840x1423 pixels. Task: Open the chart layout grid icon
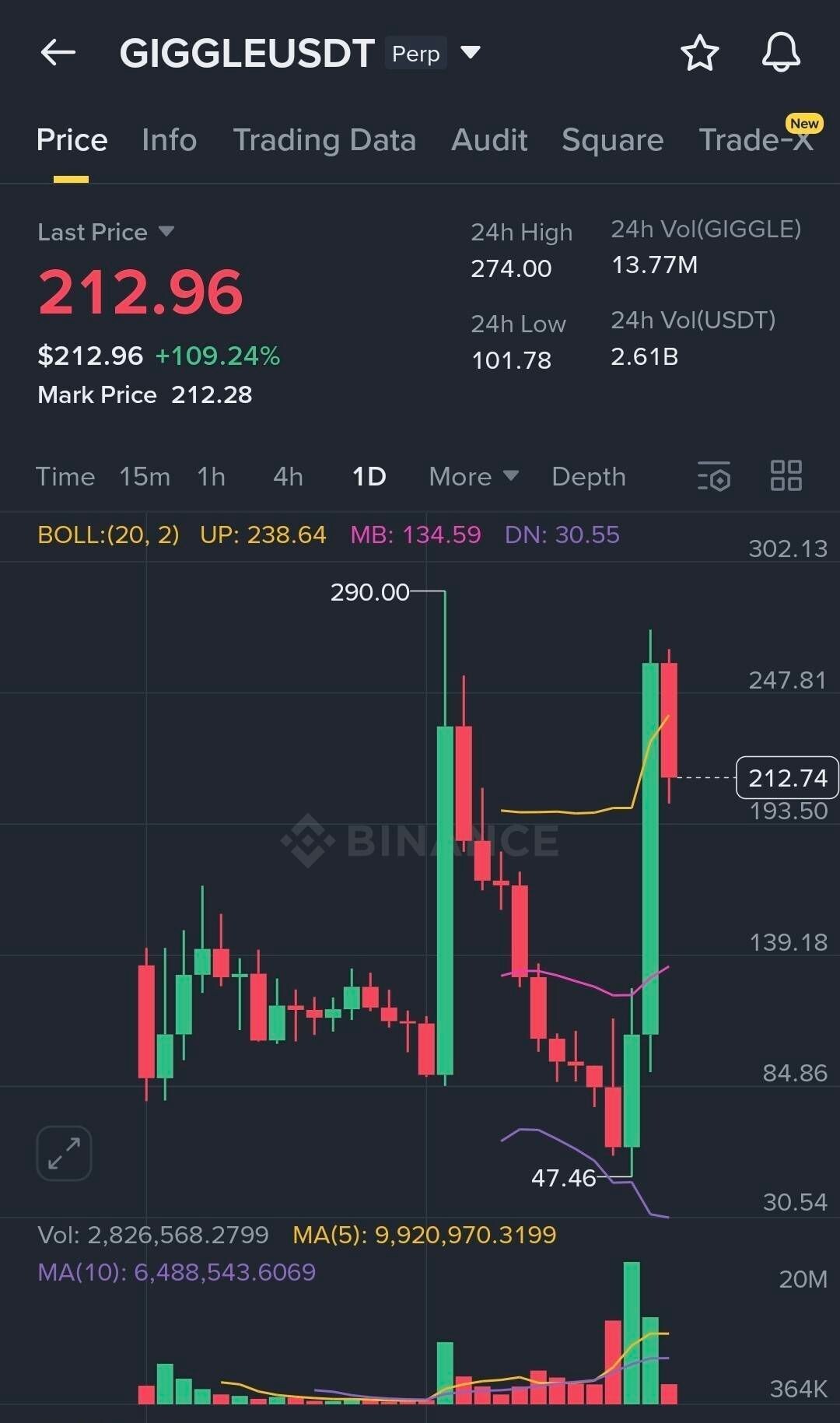coord(786,475)
